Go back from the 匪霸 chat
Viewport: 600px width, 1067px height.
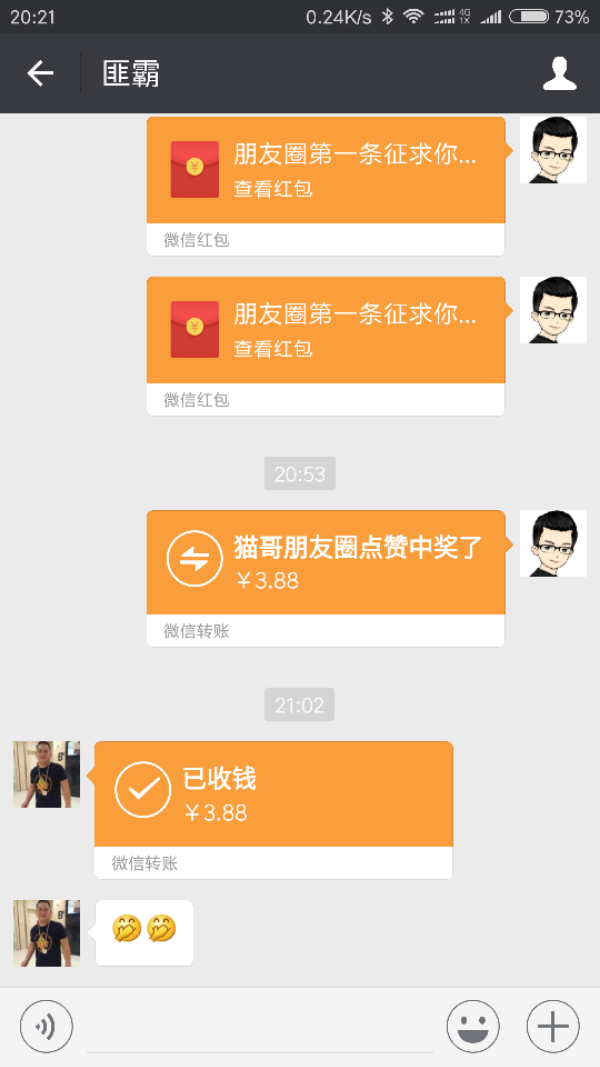click(x=40, y=73)
